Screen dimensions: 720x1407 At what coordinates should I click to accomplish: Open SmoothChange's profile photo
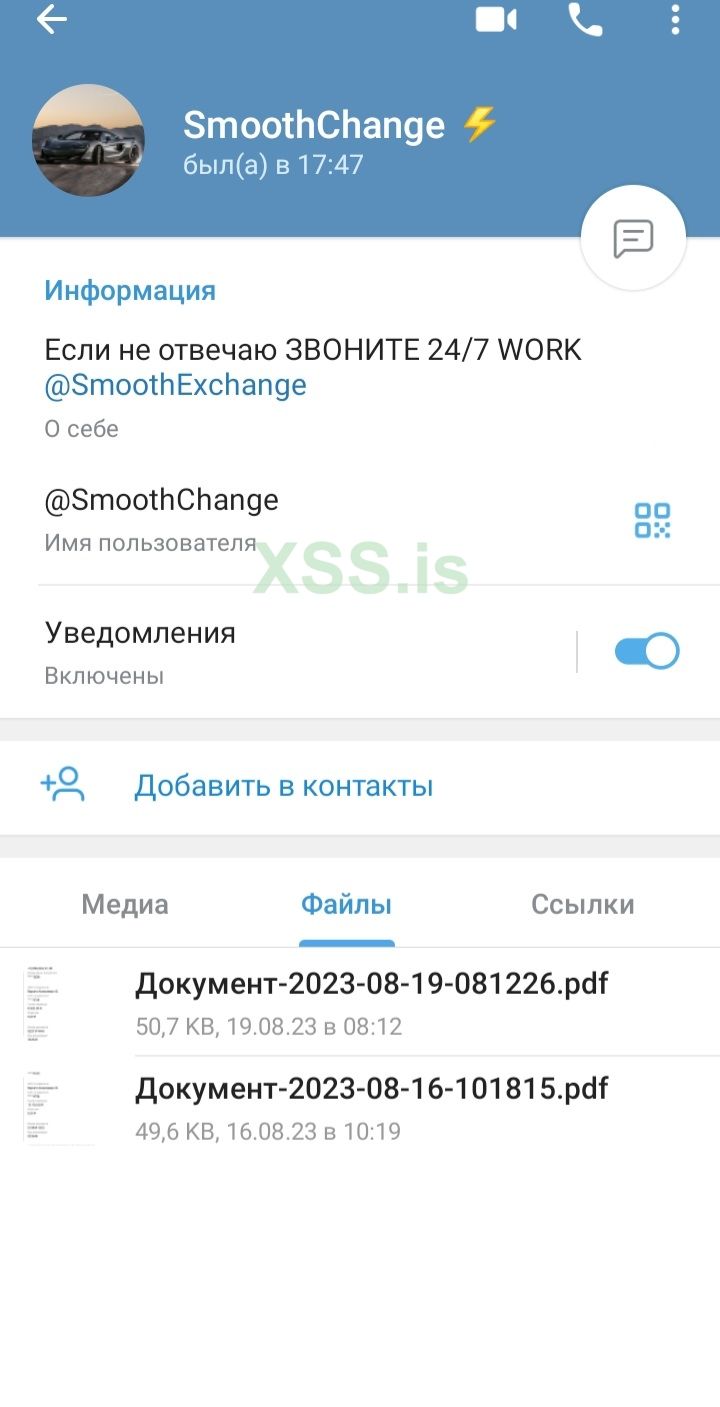(89, 140)
